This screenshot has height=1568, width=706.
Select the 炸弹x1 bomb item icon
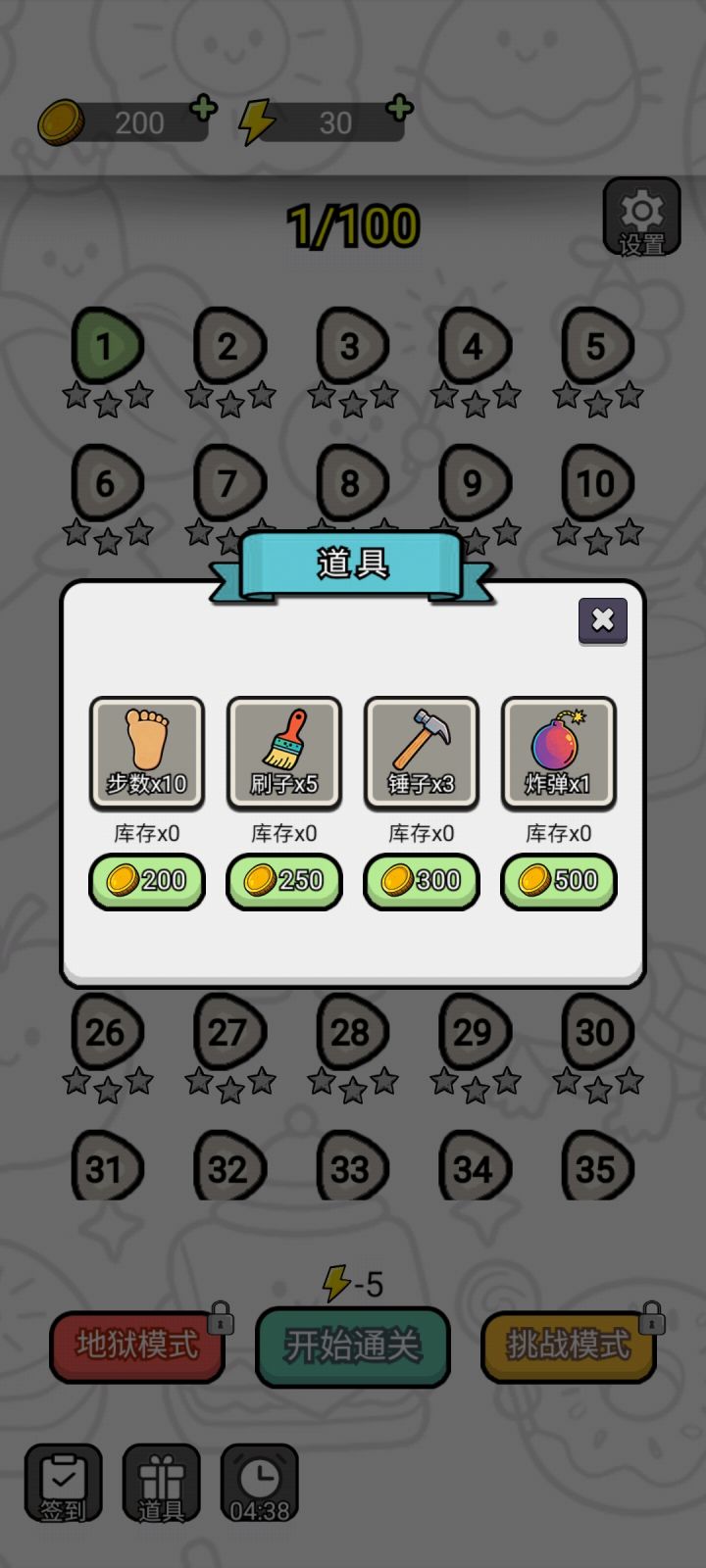pos(559,753)
